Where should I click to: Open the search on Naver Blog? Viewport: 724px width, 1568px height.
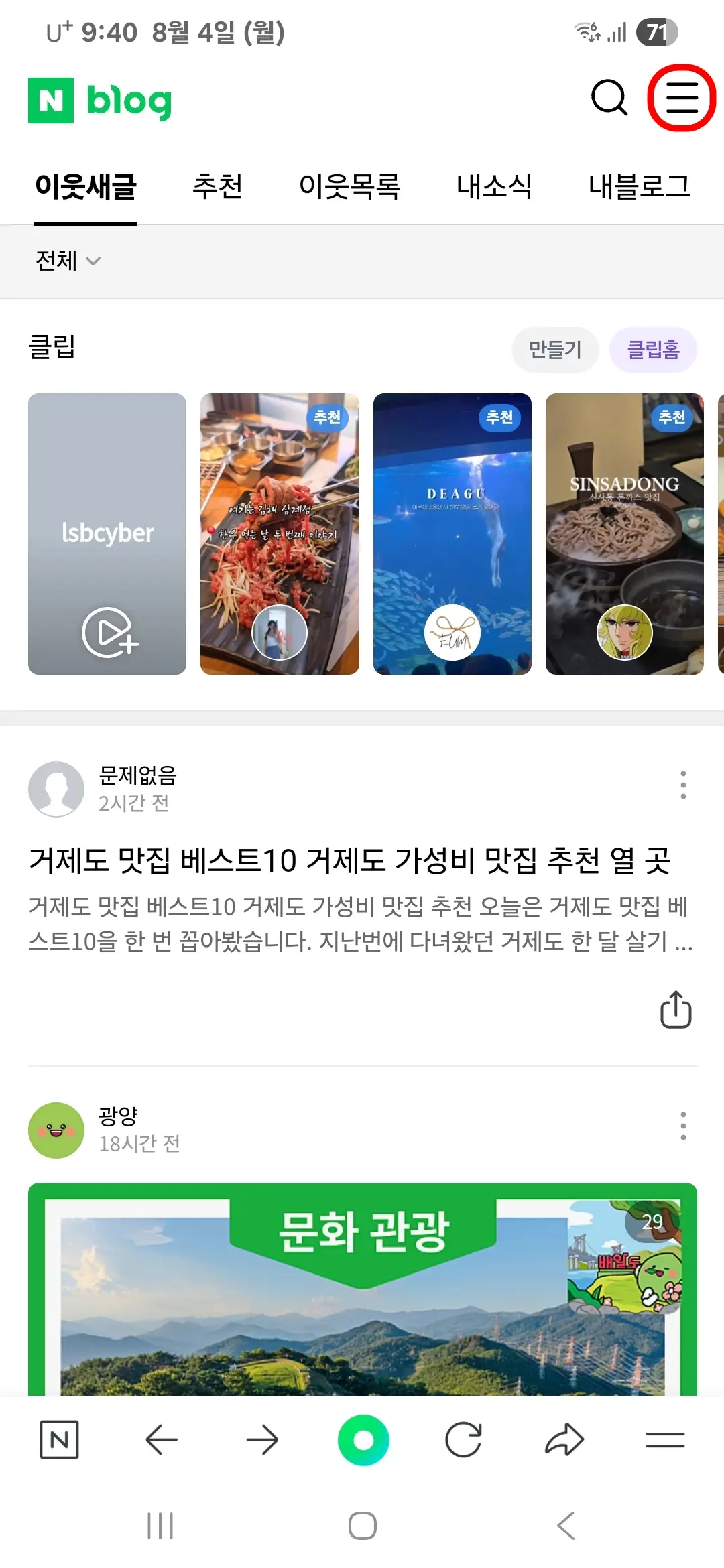click(609, 99)
